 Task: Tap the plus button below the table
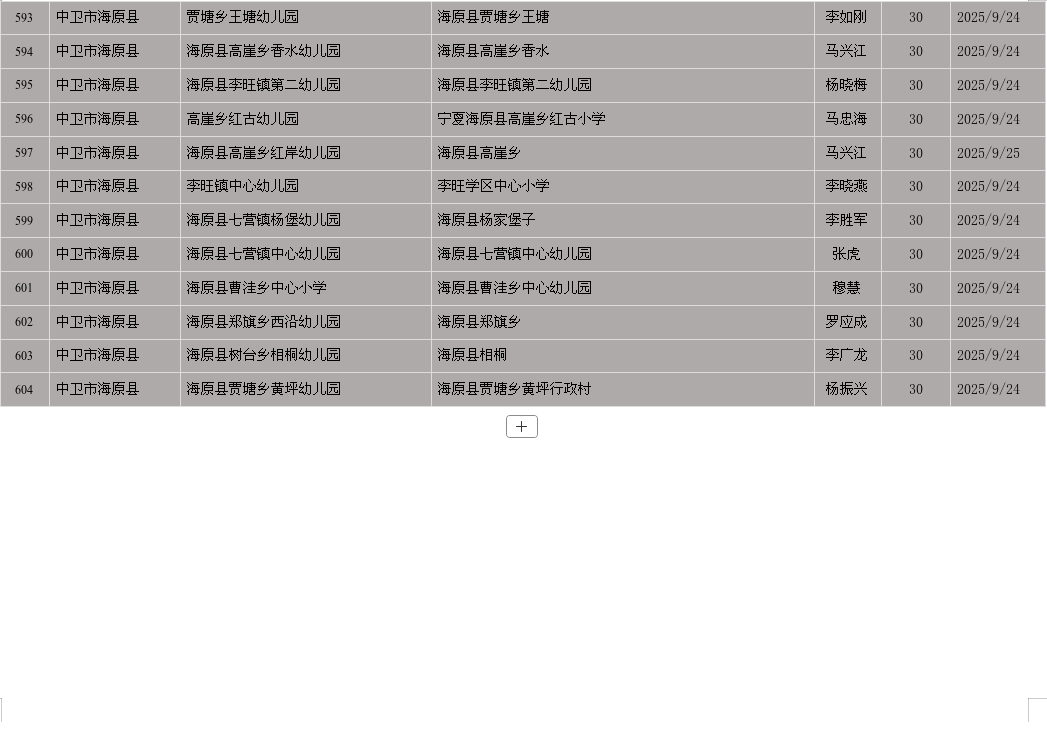[x=522, y=427]
